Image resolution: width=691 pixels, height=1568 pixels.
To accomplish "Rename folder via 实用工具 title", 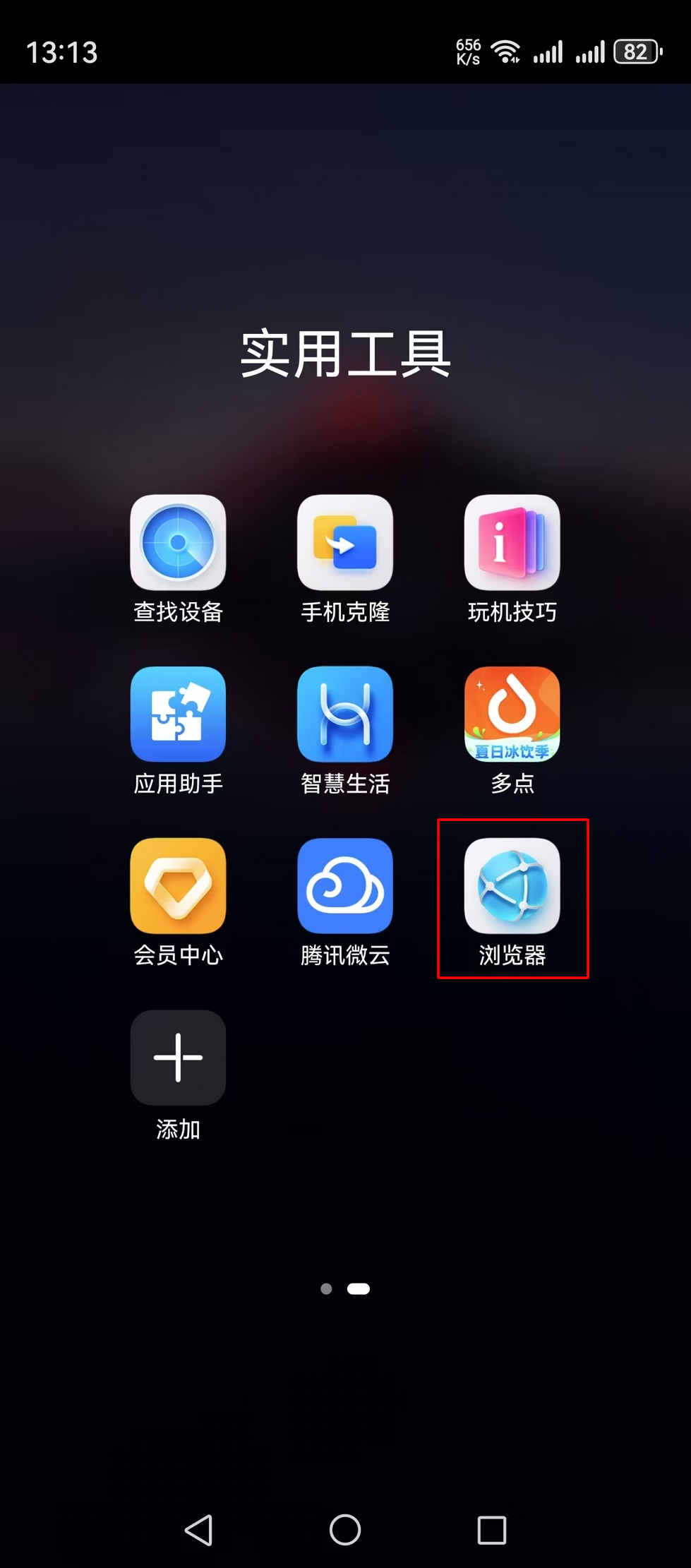I will (345, 354).
